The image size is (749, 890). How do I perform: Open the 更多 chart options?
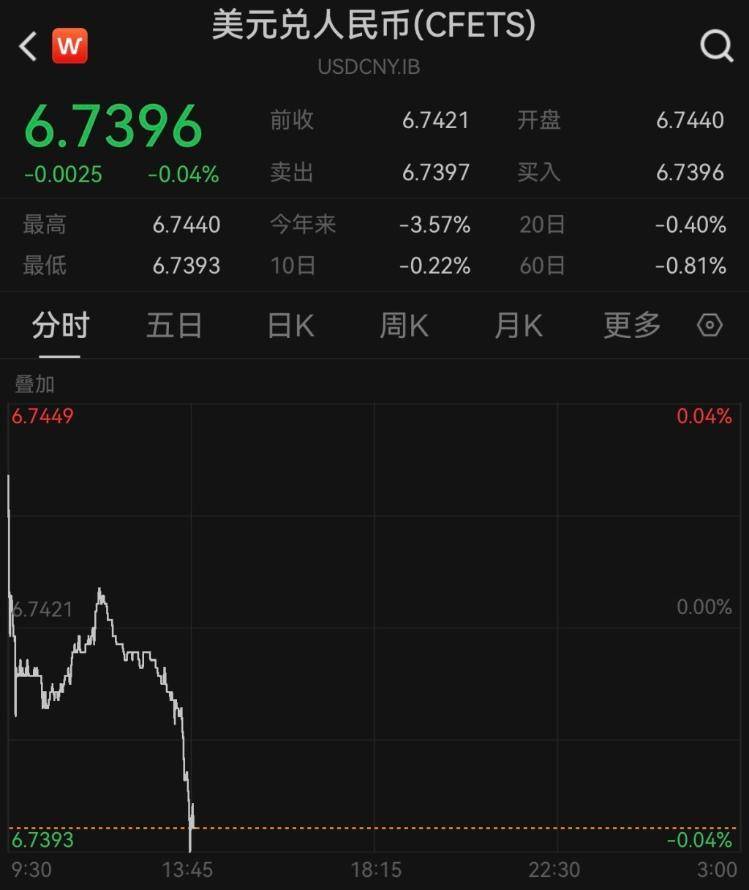point(632,326)
